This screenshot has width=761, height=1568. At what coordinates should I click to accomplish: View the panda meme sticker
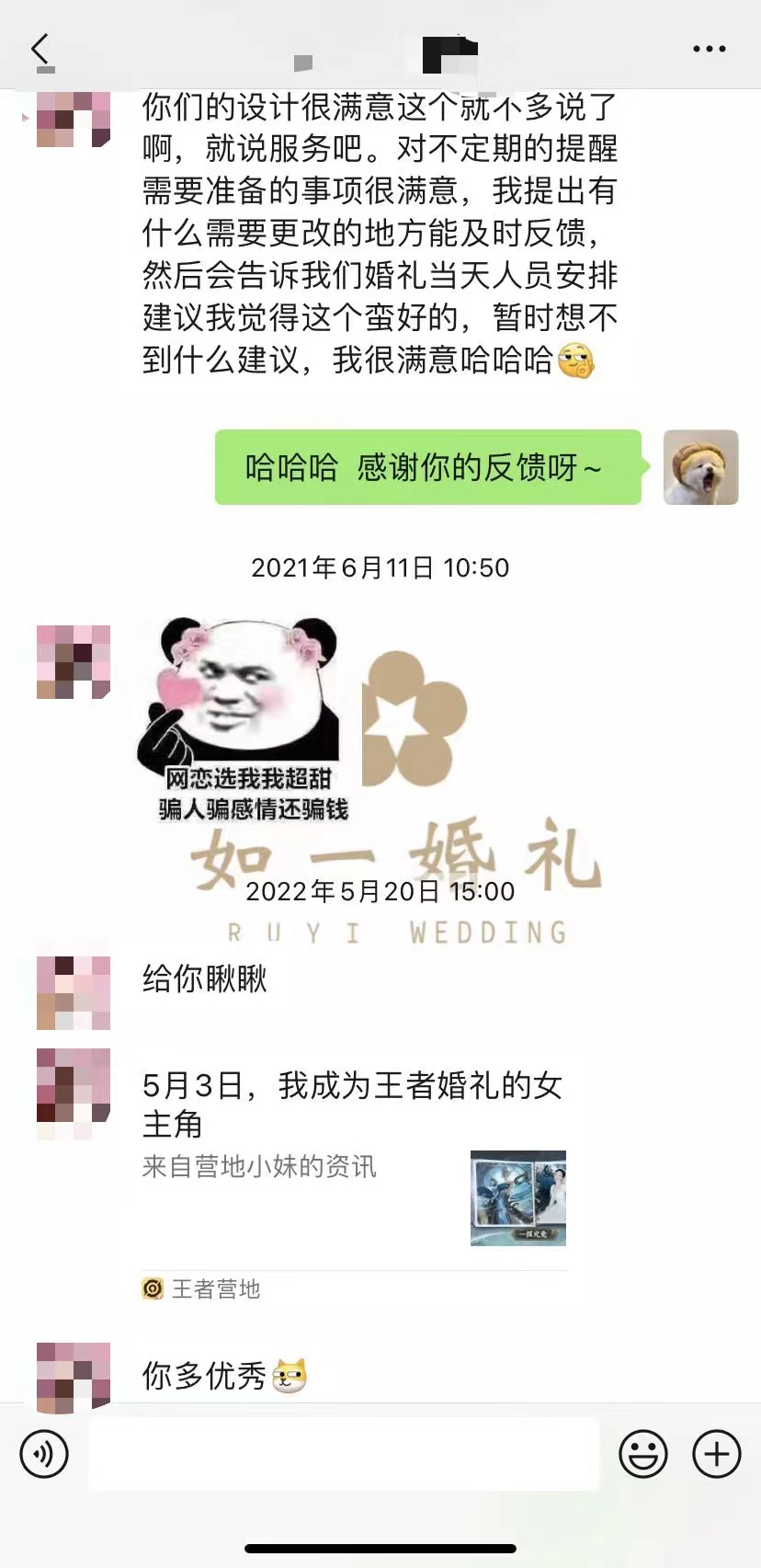coord(244,720)
